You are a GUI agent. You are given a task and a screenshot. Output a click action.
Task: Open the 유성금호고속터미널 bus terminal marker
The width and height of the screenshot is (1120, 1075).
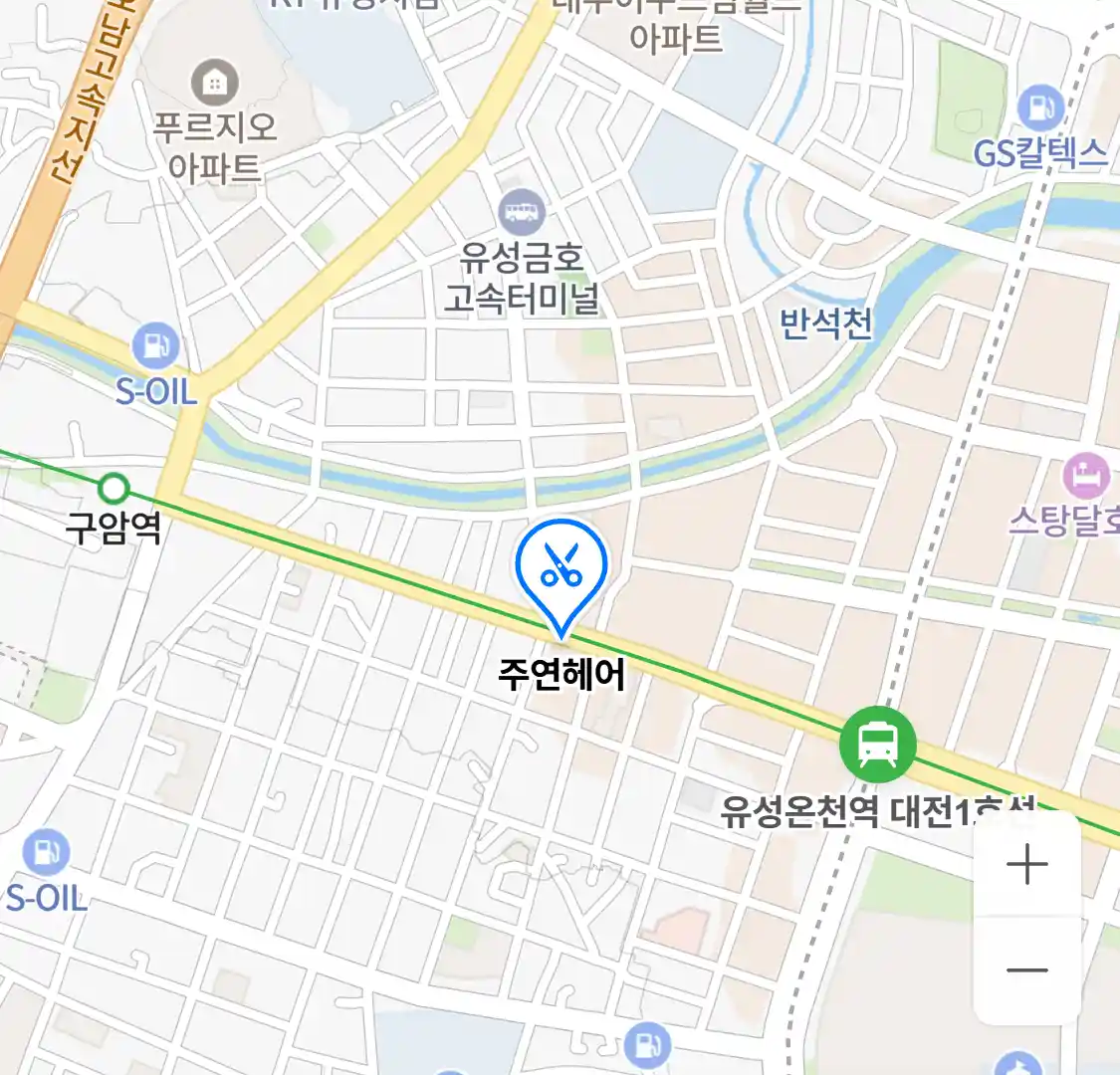[x=522, y=212]
